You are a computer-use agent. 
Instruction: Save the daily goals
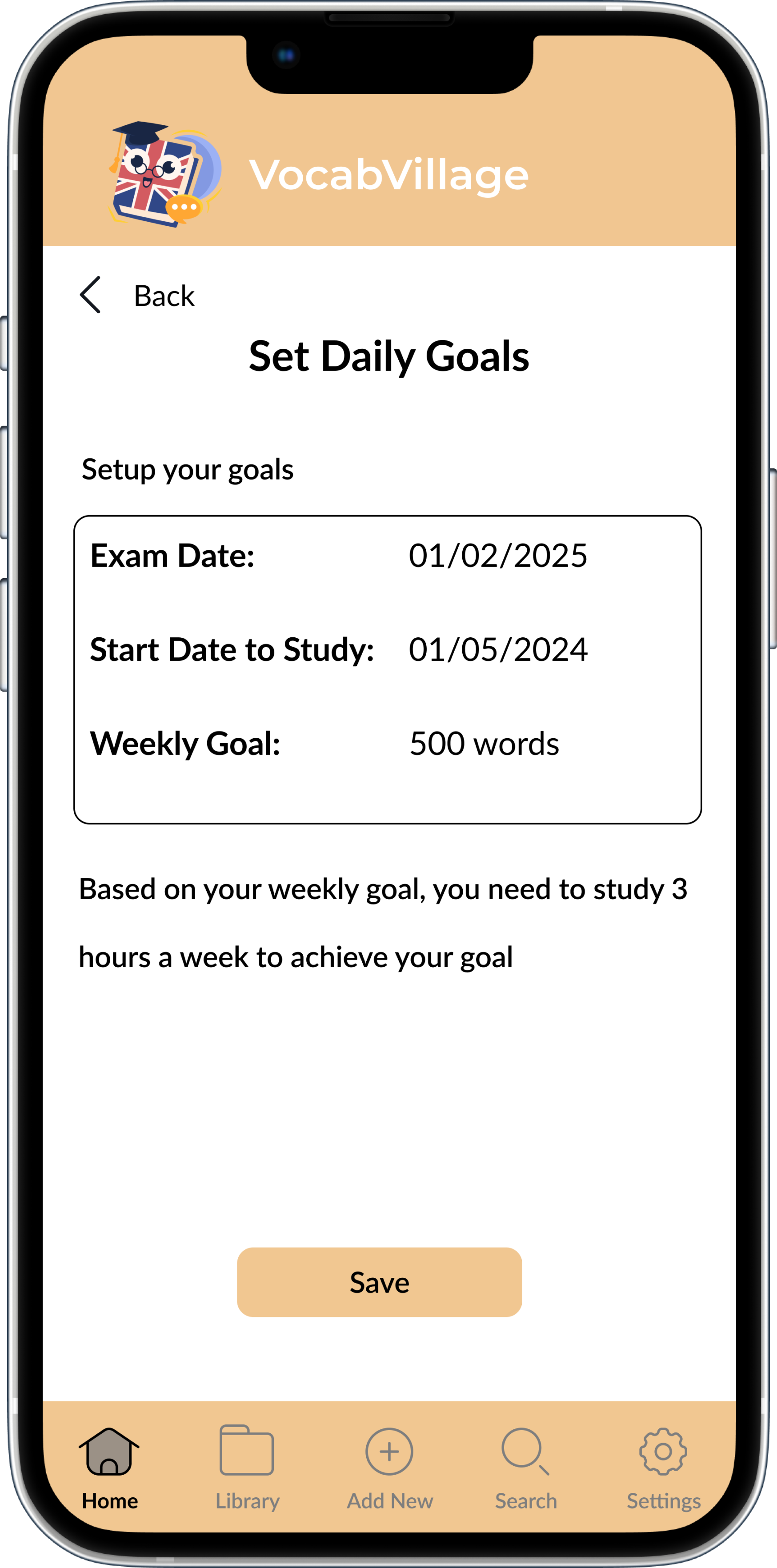[379, 1283]
